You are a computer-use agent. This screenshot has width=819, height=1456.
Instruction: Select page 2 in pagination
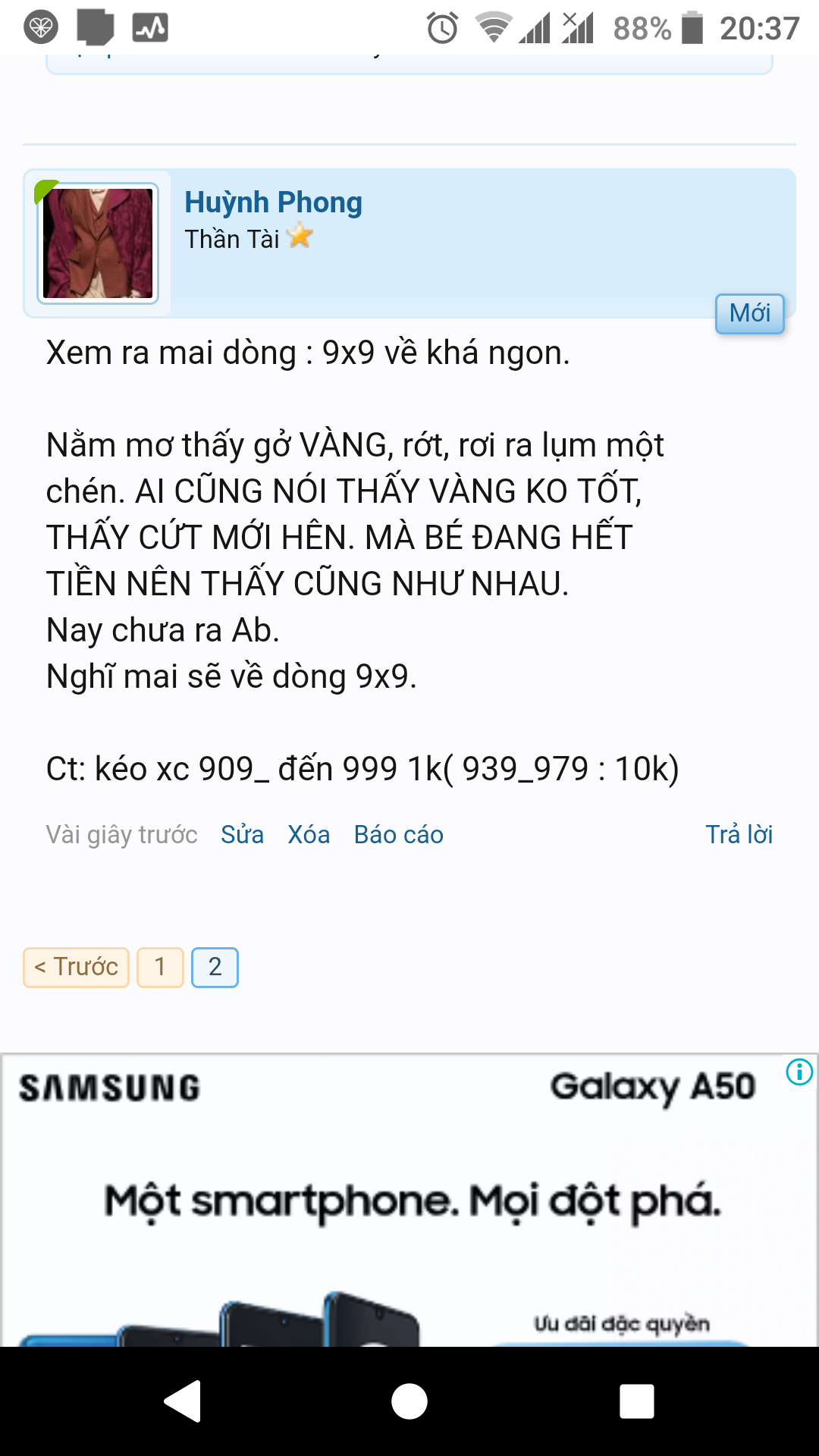[215, 967]
